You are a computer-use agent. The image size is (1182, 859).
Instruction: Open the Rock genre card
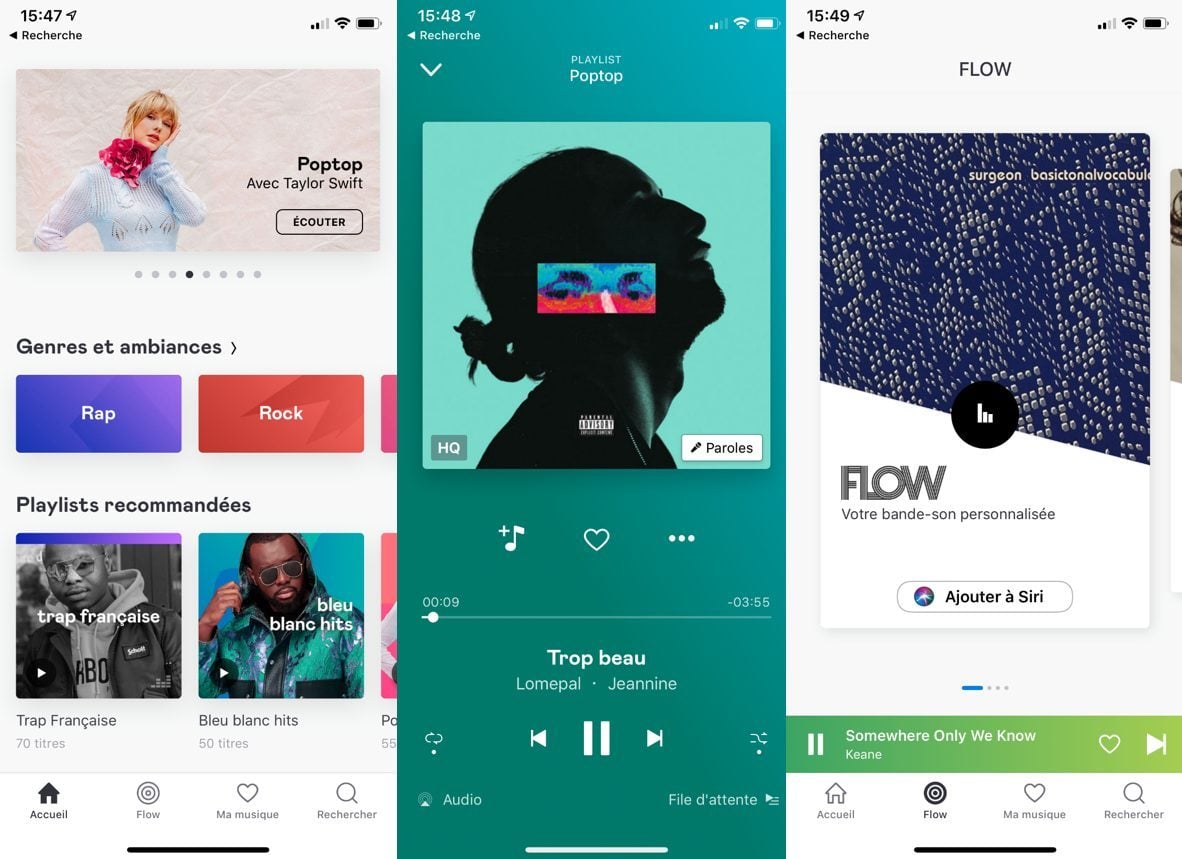pyautogui.click(x=281, y=414)
